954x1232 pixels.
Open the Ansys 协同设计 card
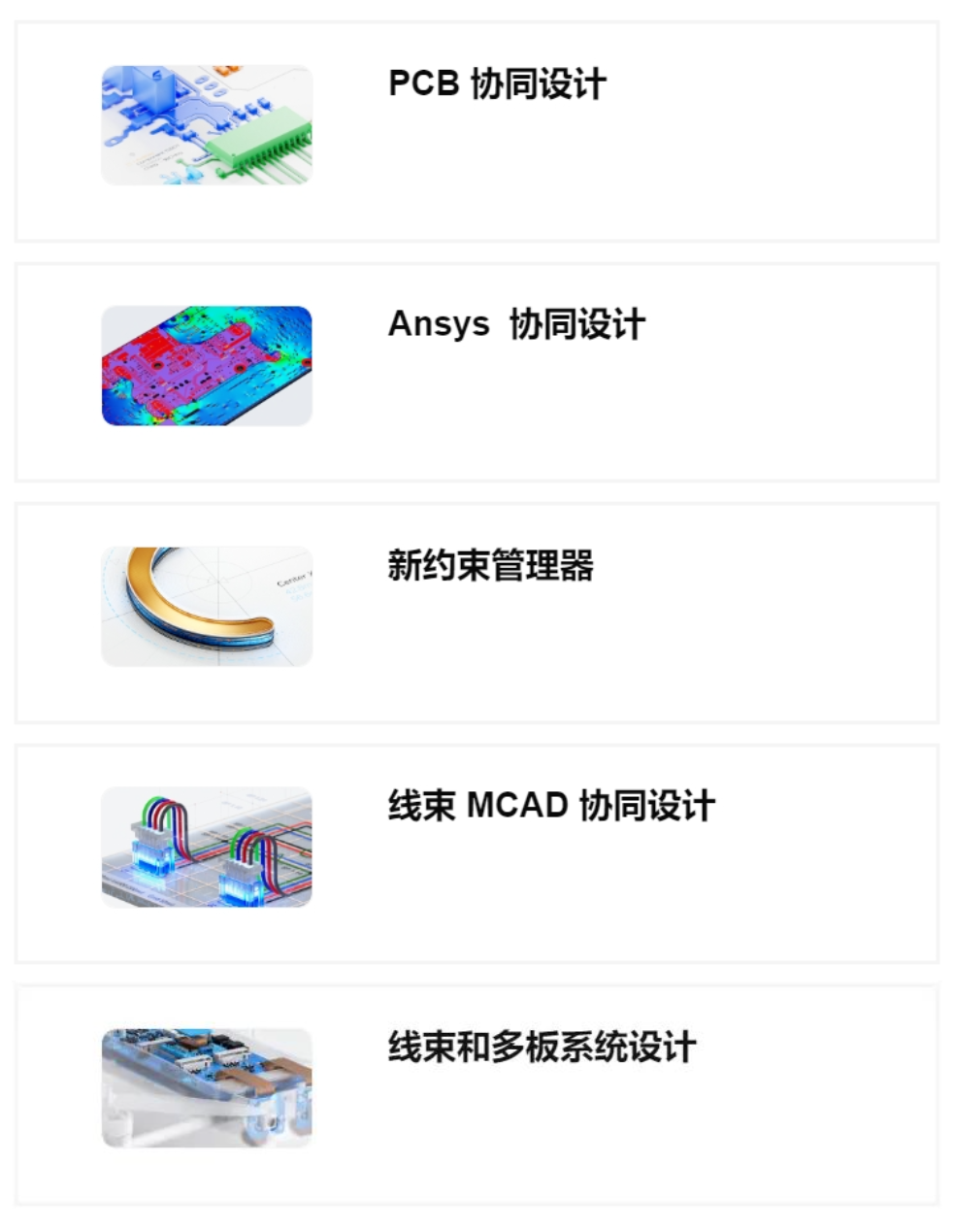476,372
